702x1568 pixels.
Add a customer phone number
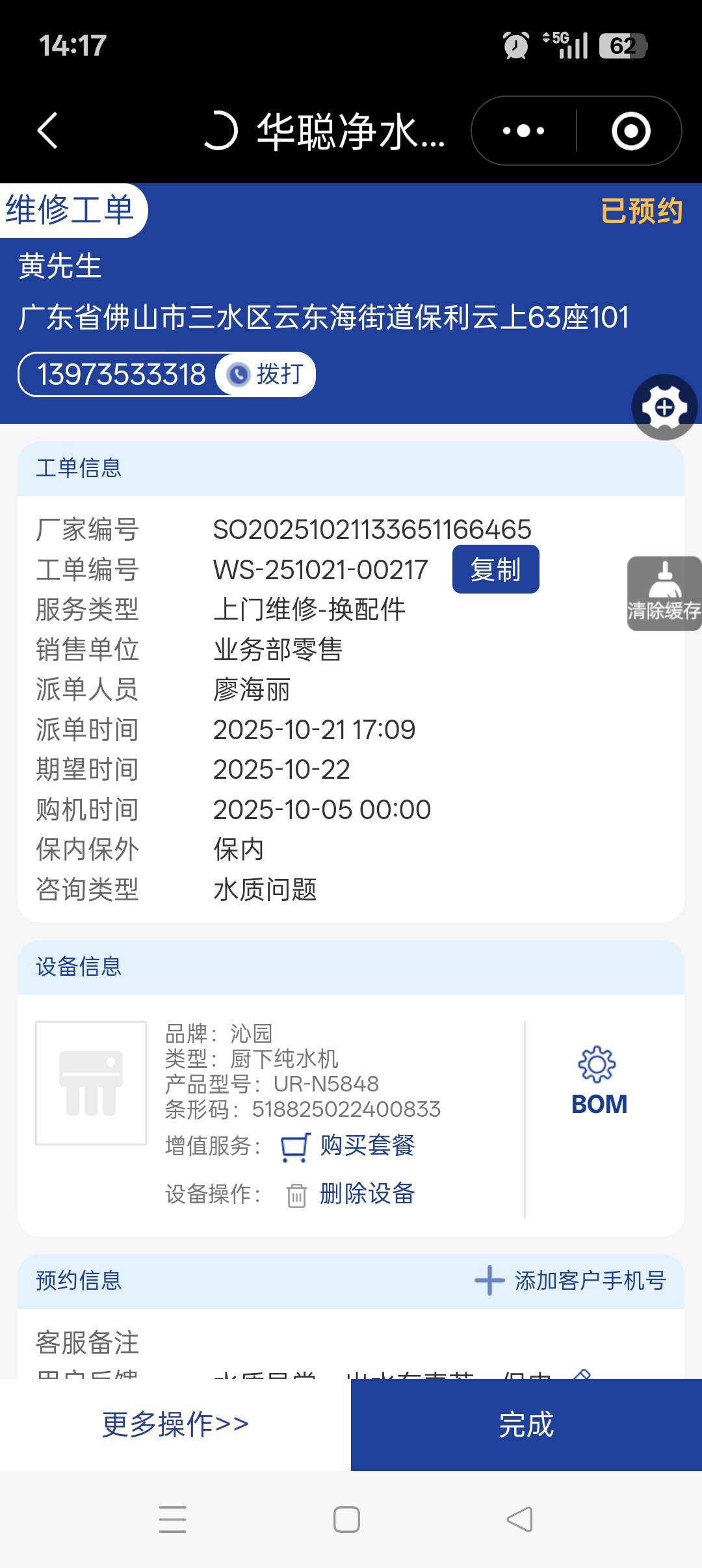click(571, 1281)
